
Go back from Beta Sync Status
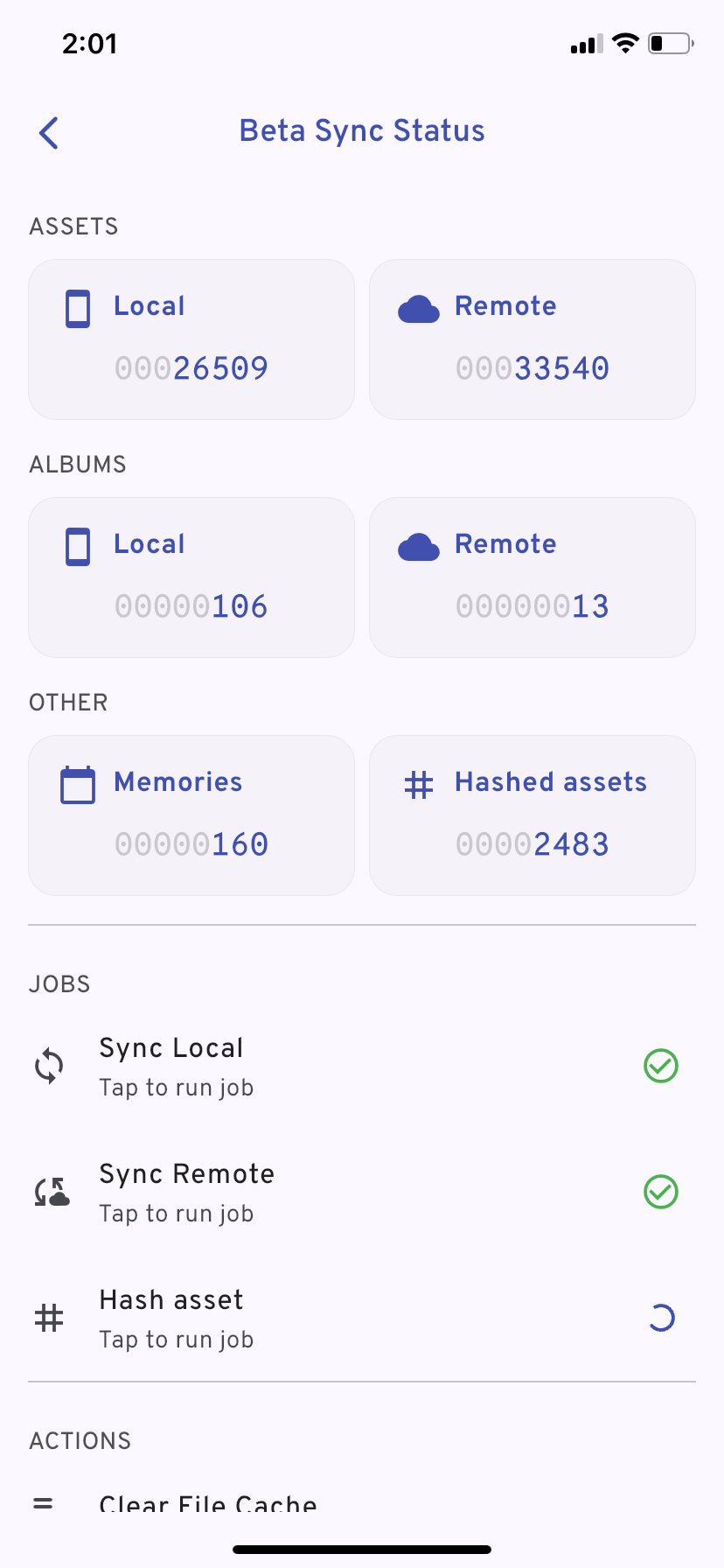click(x=49, y=133)
